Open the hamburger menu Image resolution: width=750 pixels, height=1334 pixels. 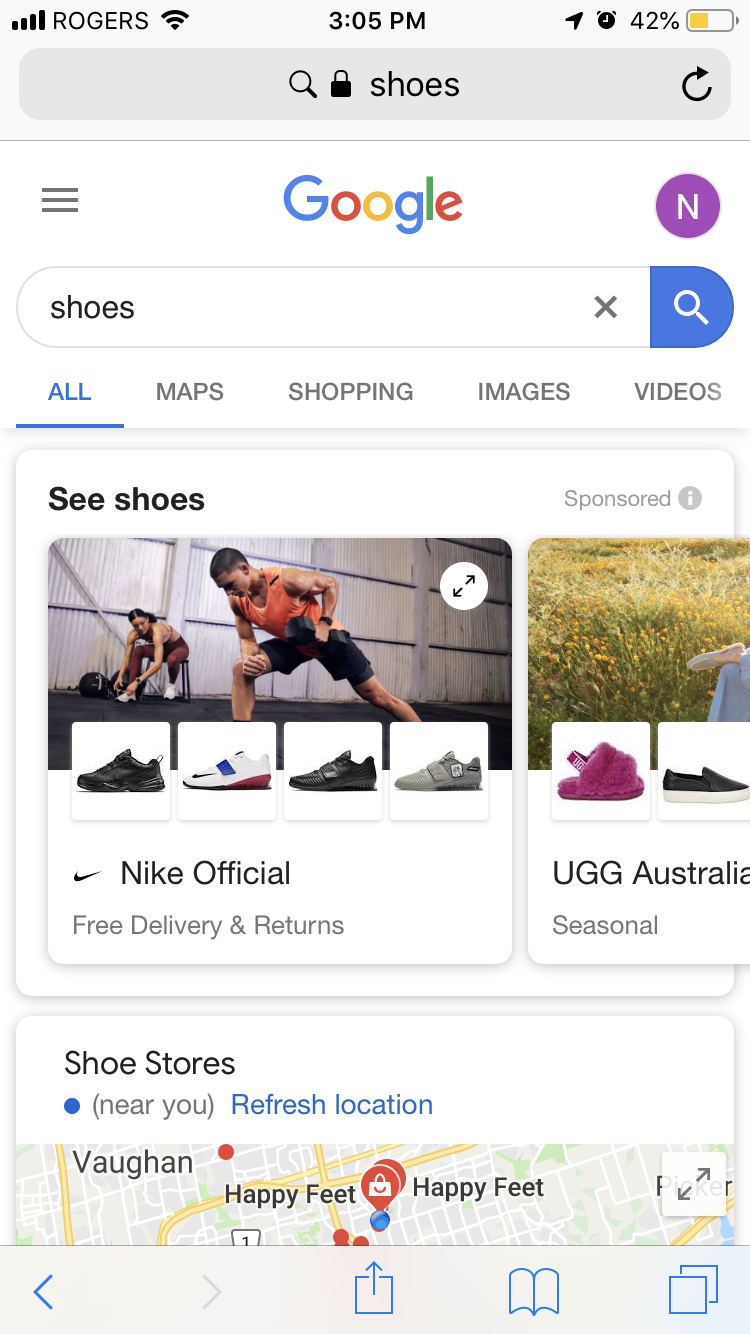coord(60,202)
